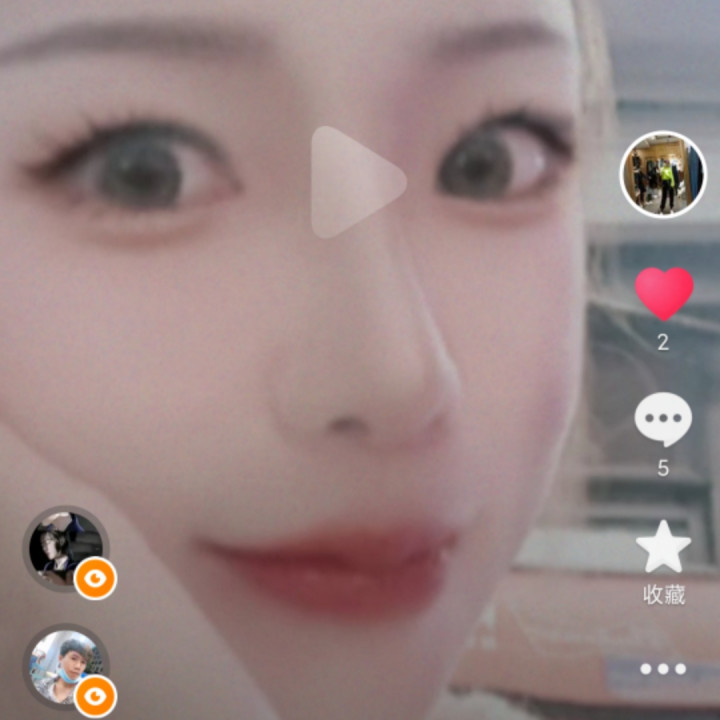Open the viewer avatar with dark photo

pyautogui.click(x=64, y=548)
